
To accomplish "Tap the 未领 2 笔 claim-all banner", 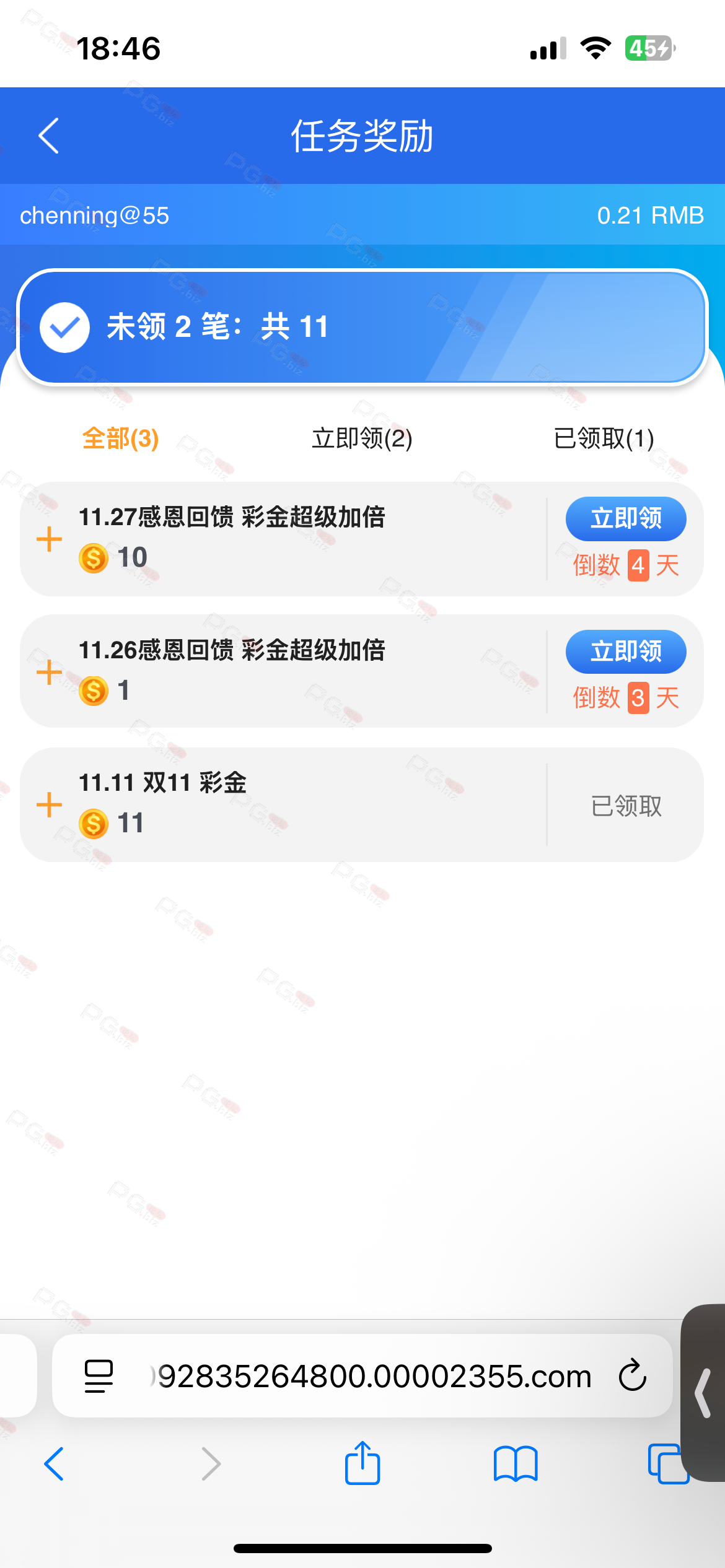I will click(x=362, y=327).
